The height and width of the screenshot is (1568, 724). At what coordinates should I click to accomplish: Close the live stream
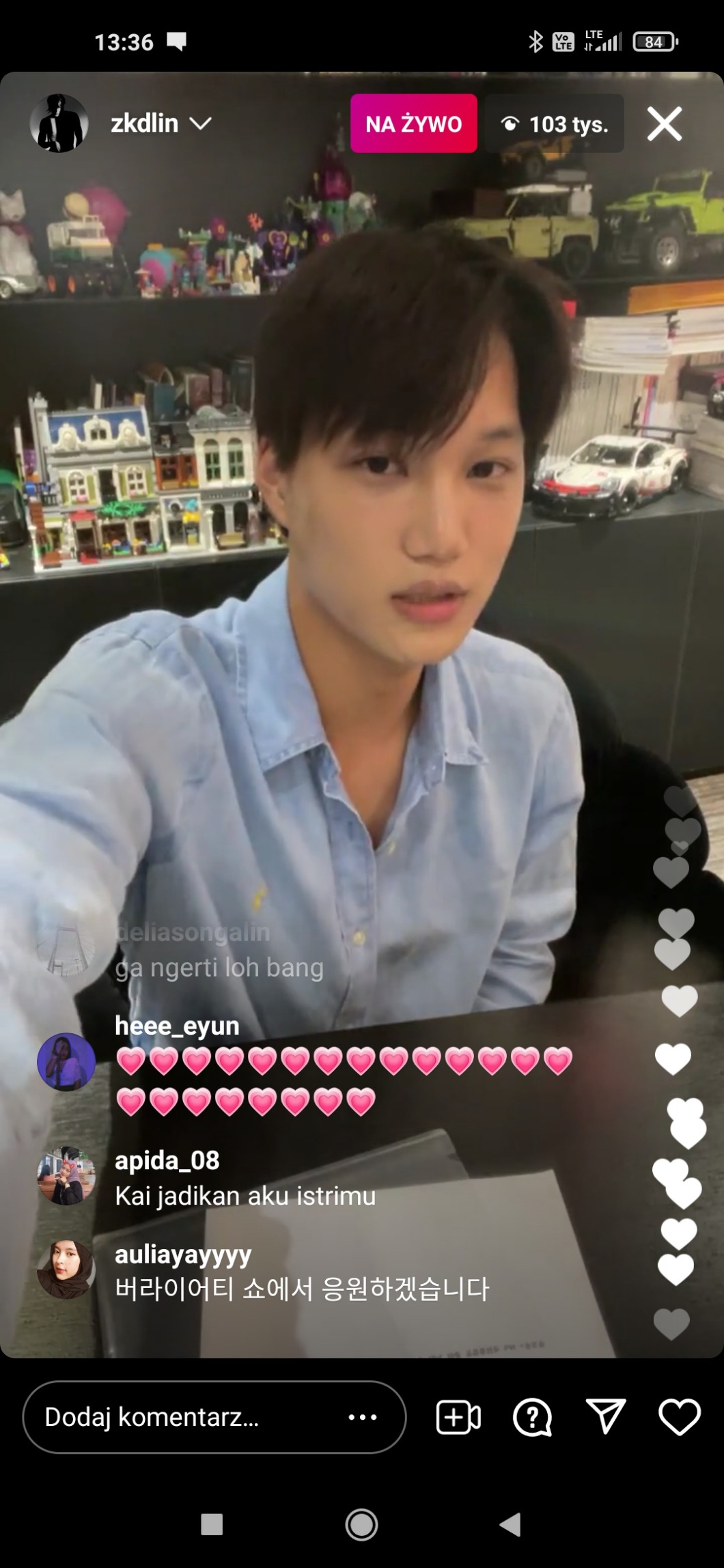tap(664, 124)
